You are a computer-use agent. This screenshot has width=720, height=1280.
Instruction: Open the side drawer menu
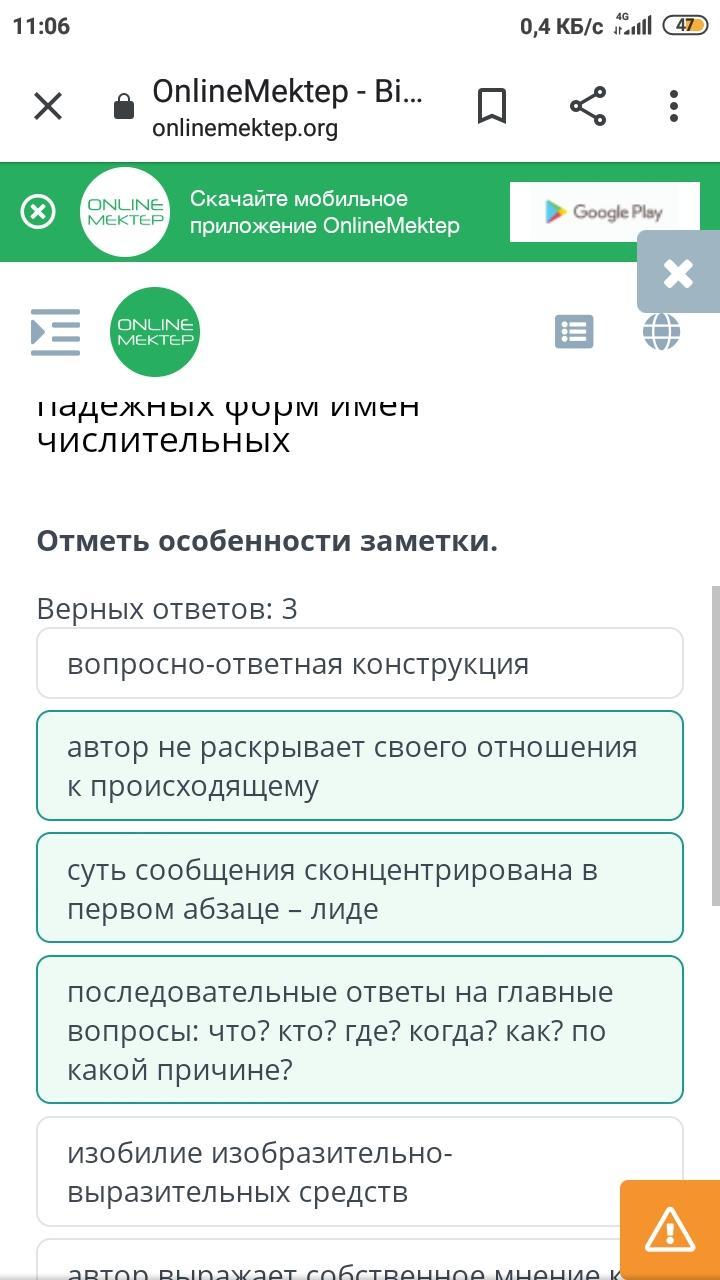tap(55, 332)
